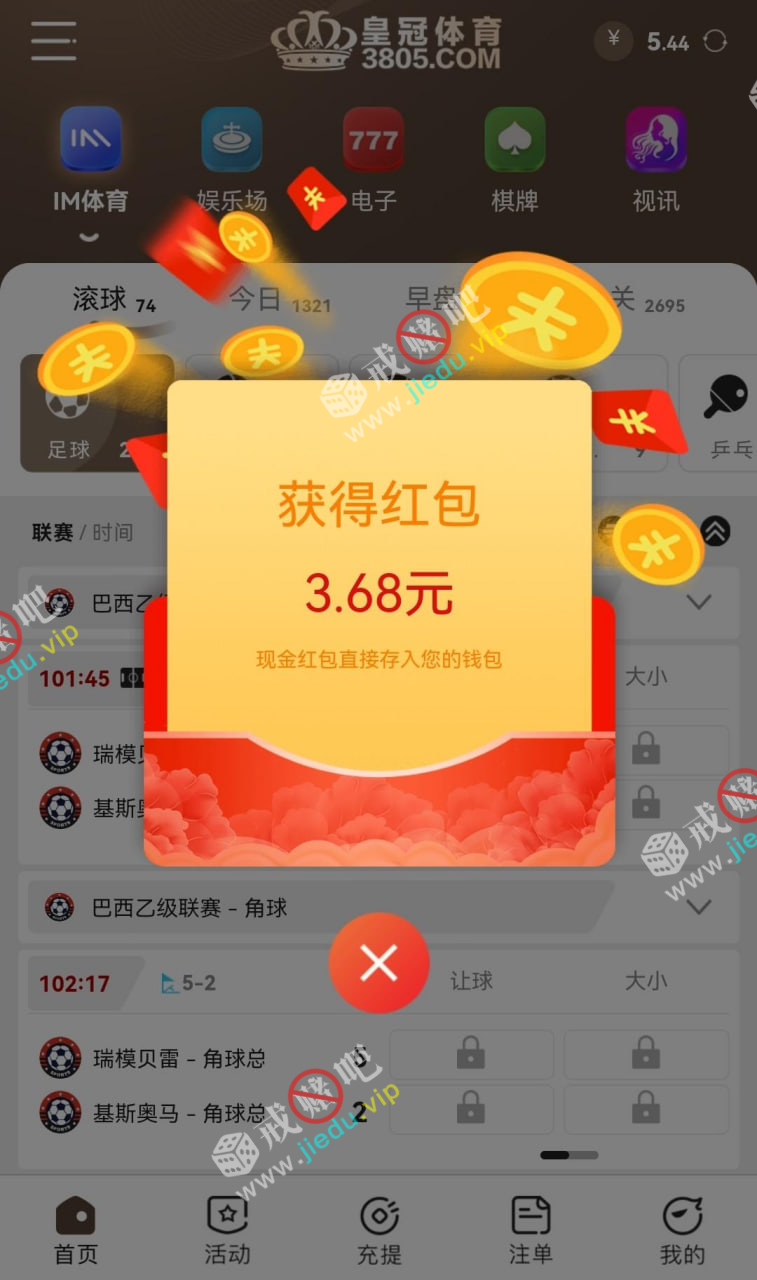Collapse all leagues with double-arrow icon
The image size is (757, 1280).
click(715, 531)
